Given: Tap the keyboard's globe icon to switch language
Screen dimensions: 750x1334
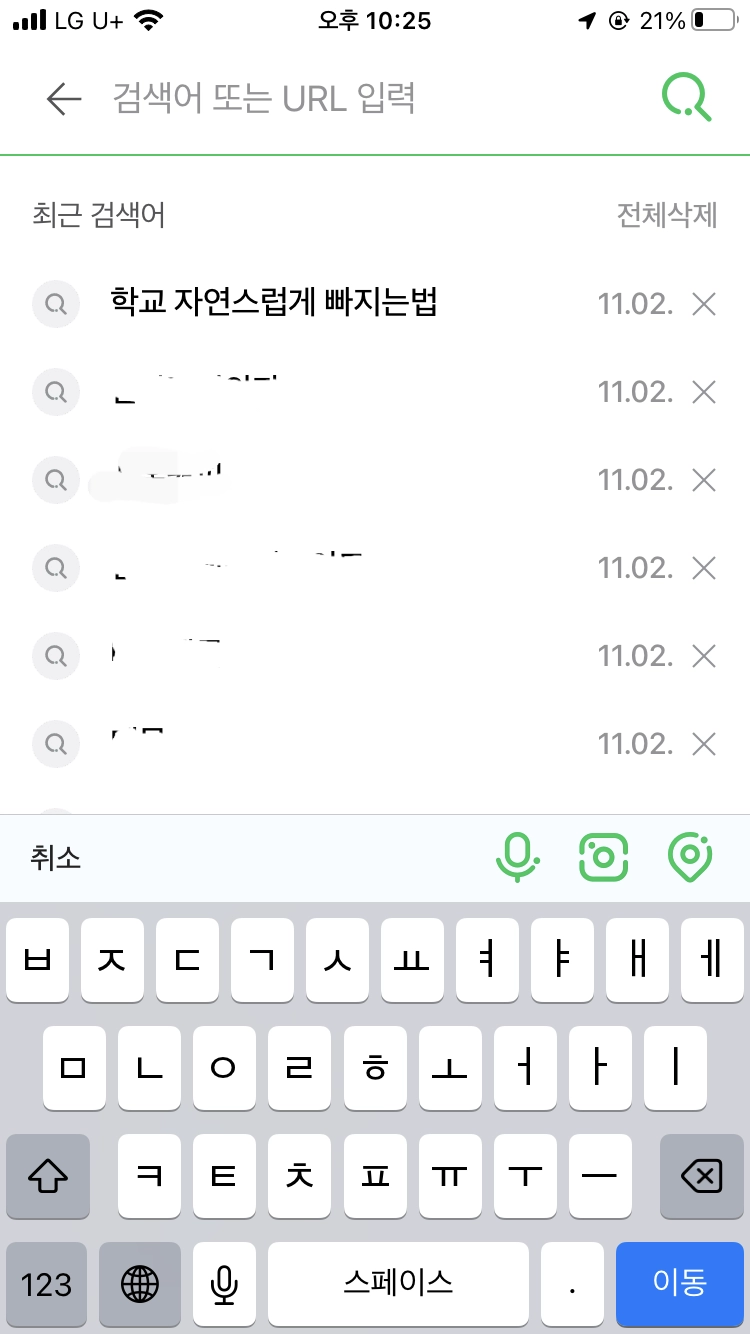Looking at the screenshot, I should tap(140, 1285).
